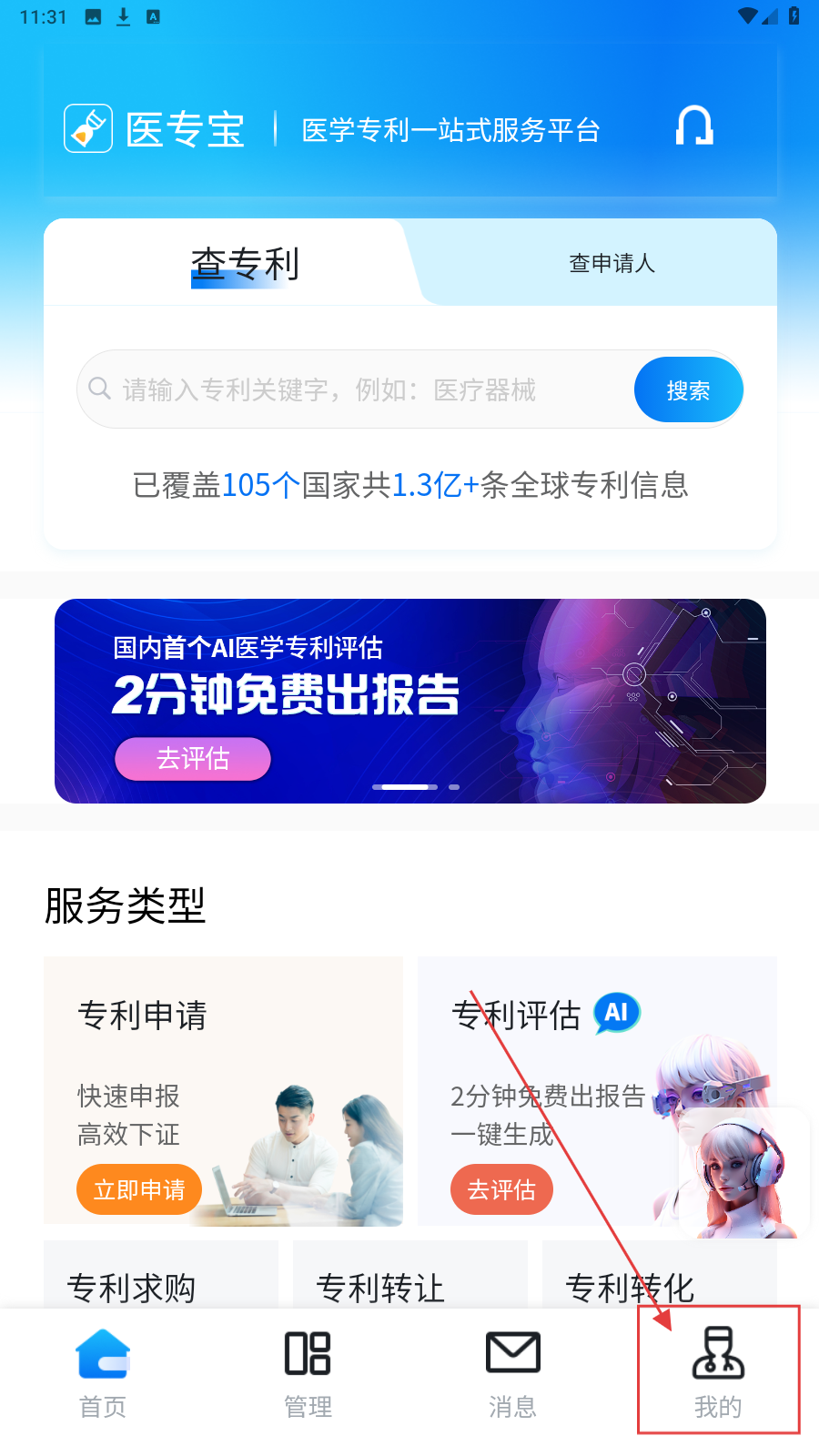Open the floating AI assistant avatar

pos(742,1174)
